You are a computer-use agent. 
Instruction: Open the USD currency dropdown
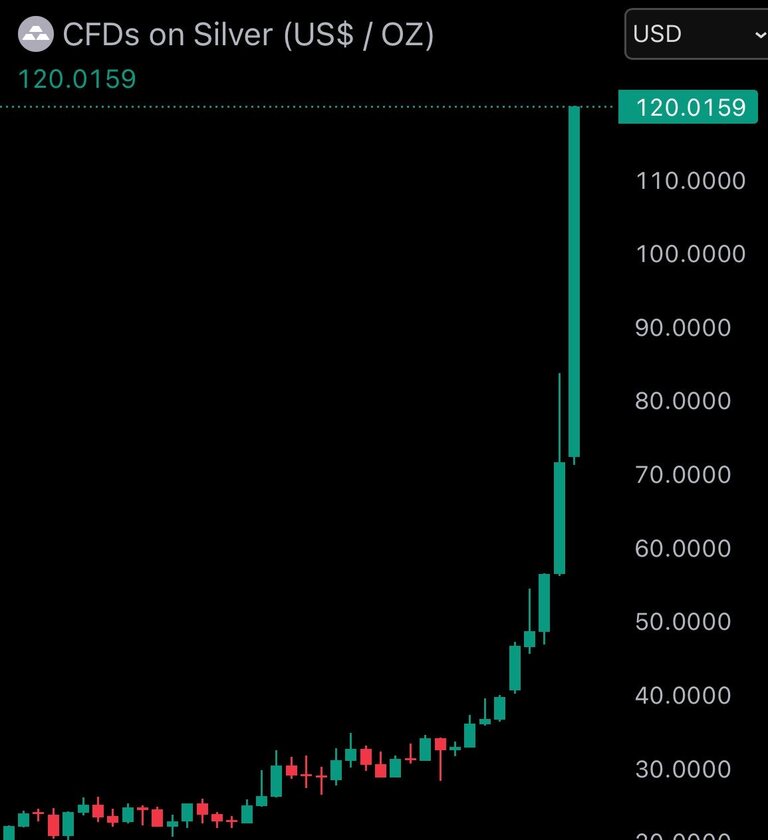[x=697, y=34]
